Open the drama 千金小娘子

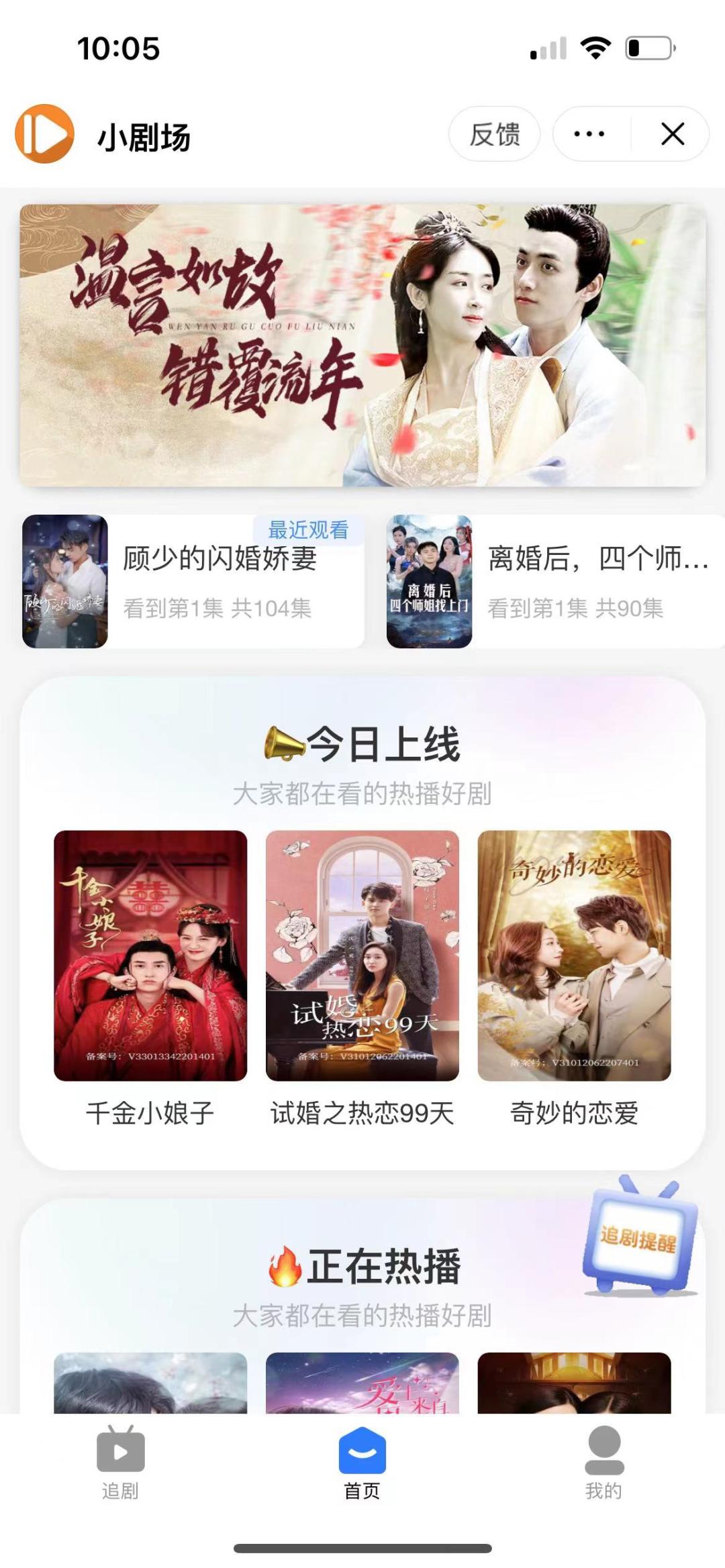click(x=150, y=955)
